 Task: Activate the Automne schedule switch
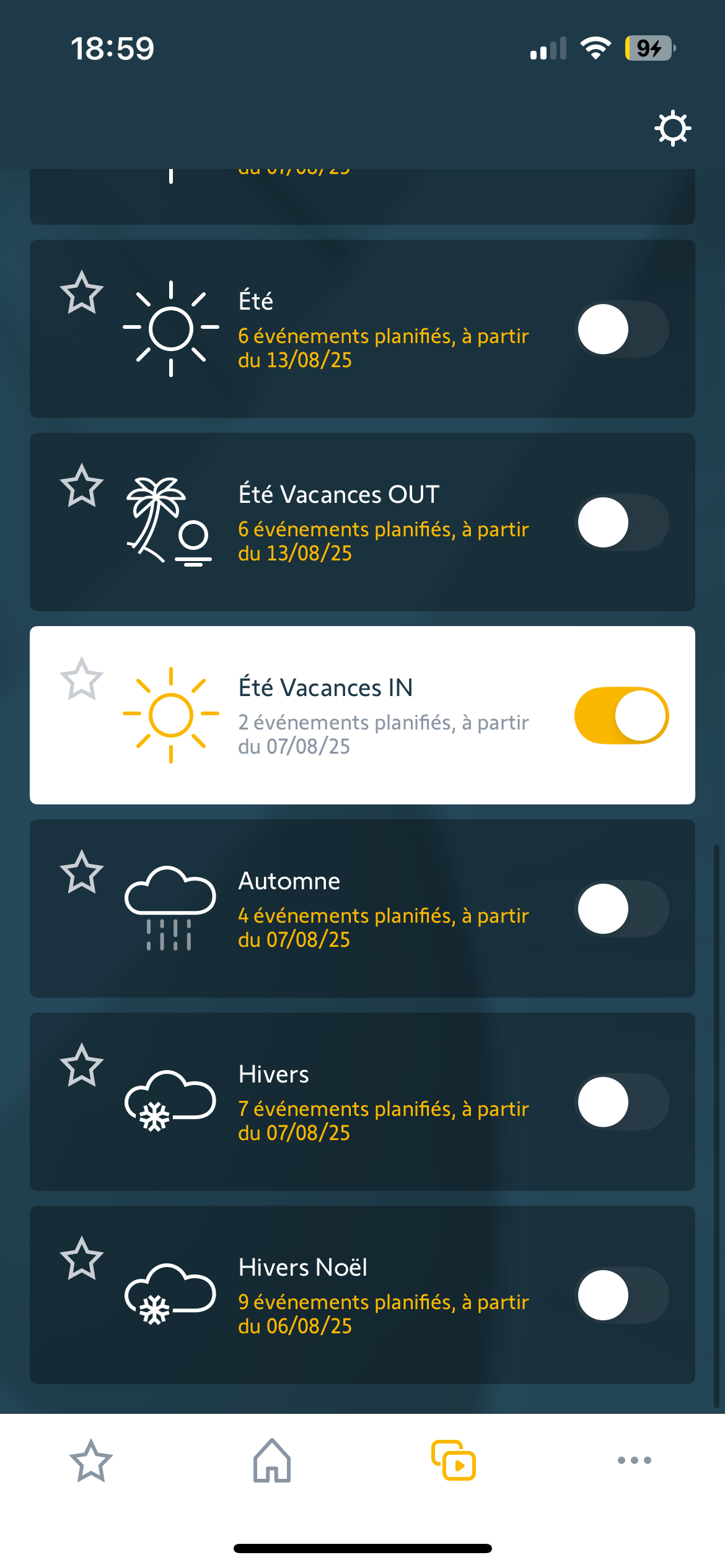[x=622, y=908]
